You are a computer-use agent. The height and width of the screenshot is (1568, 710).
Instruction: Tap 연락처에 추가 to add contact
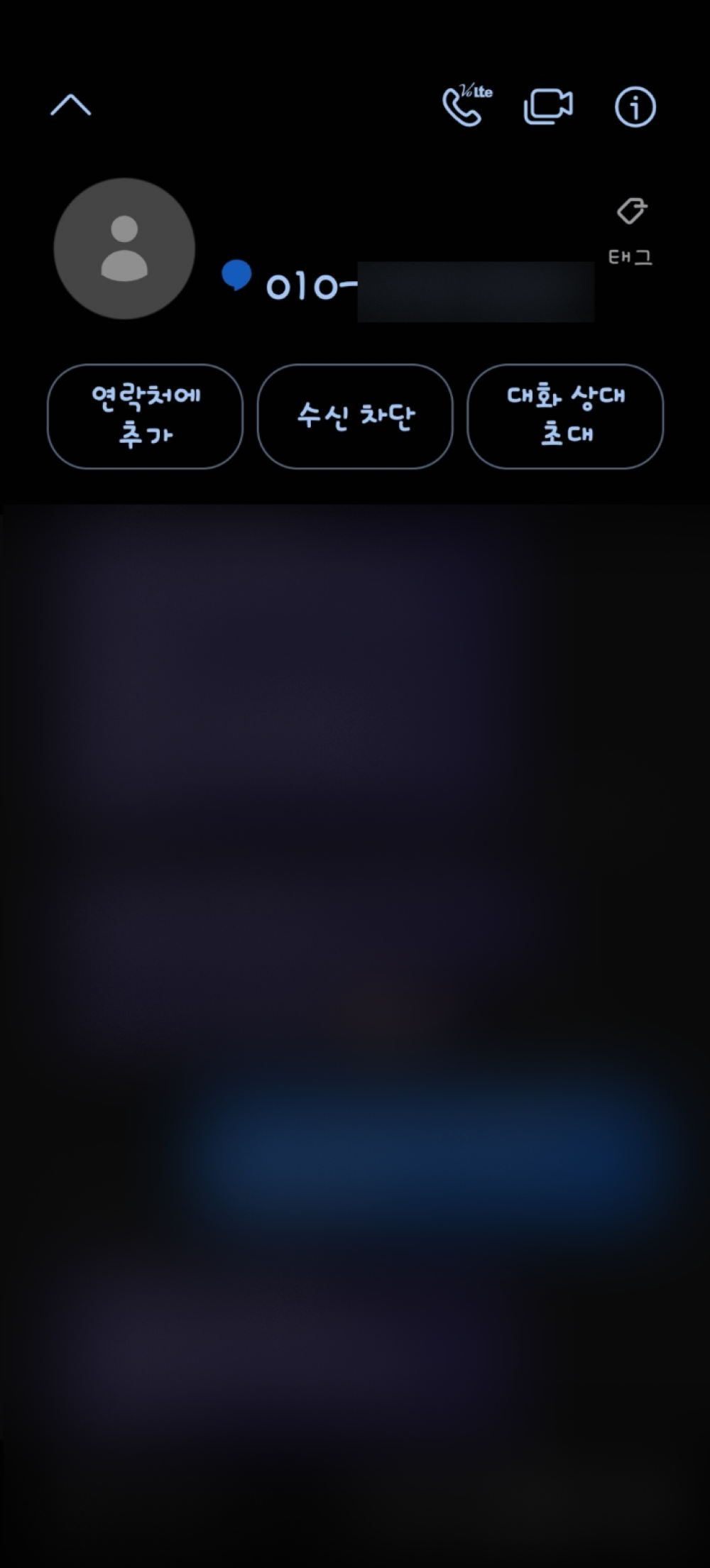tap(146, 416)
